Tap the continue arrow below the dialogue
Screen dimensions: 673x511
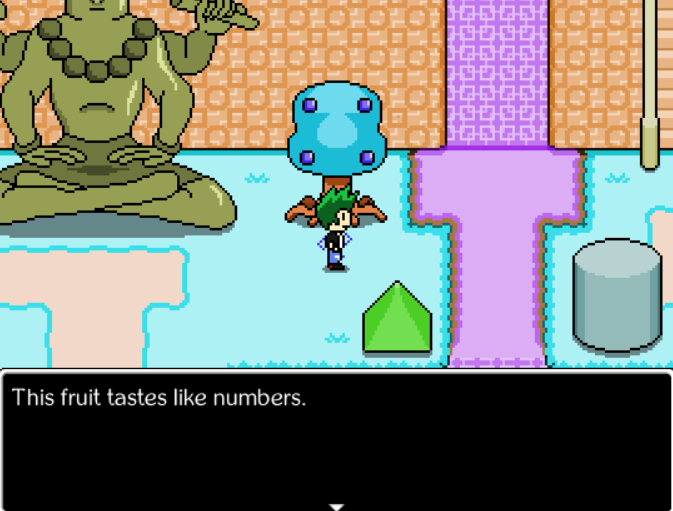tap(336, 507)
